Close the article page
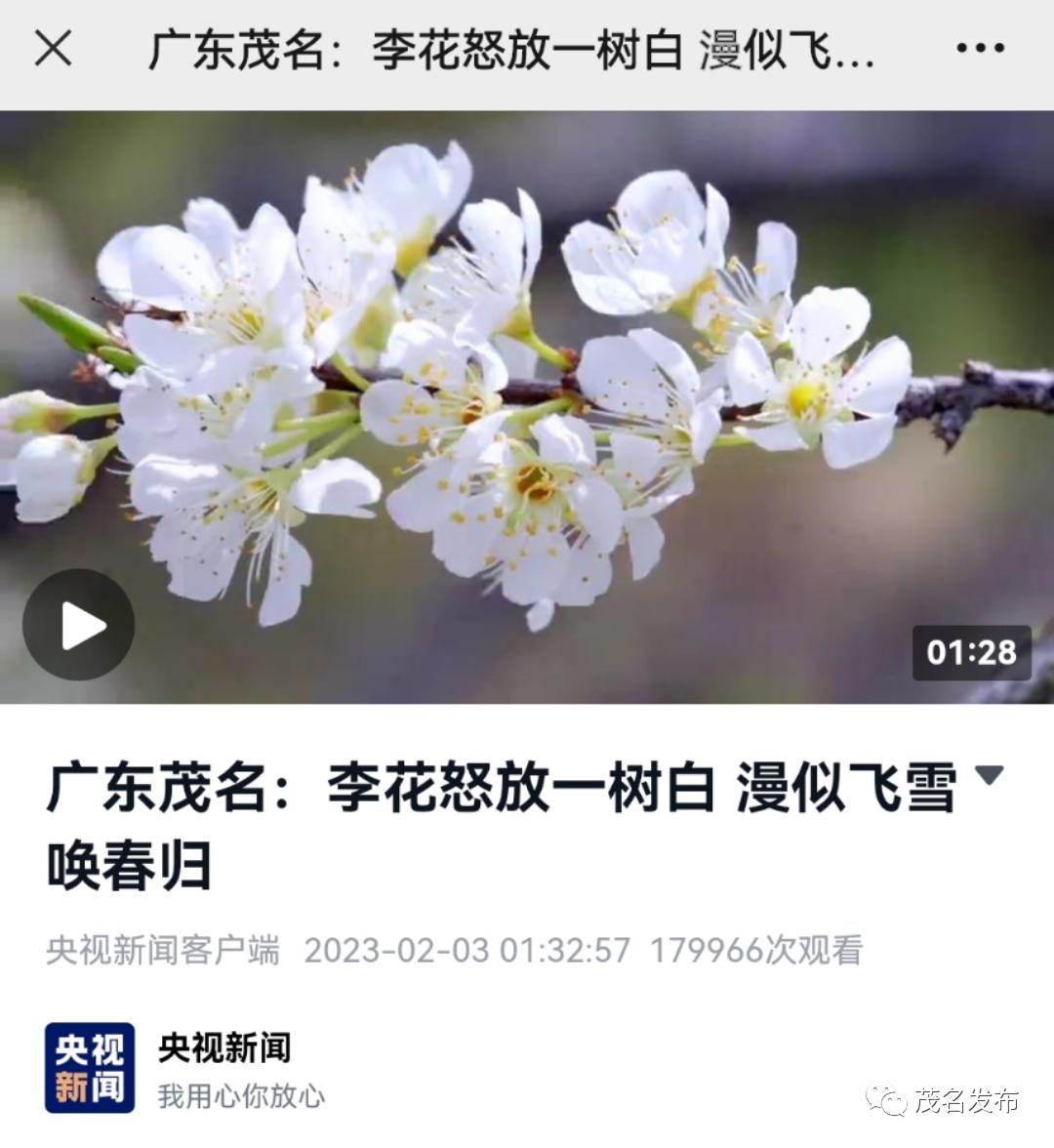Screen dimensions: 1054x1148 53,48
